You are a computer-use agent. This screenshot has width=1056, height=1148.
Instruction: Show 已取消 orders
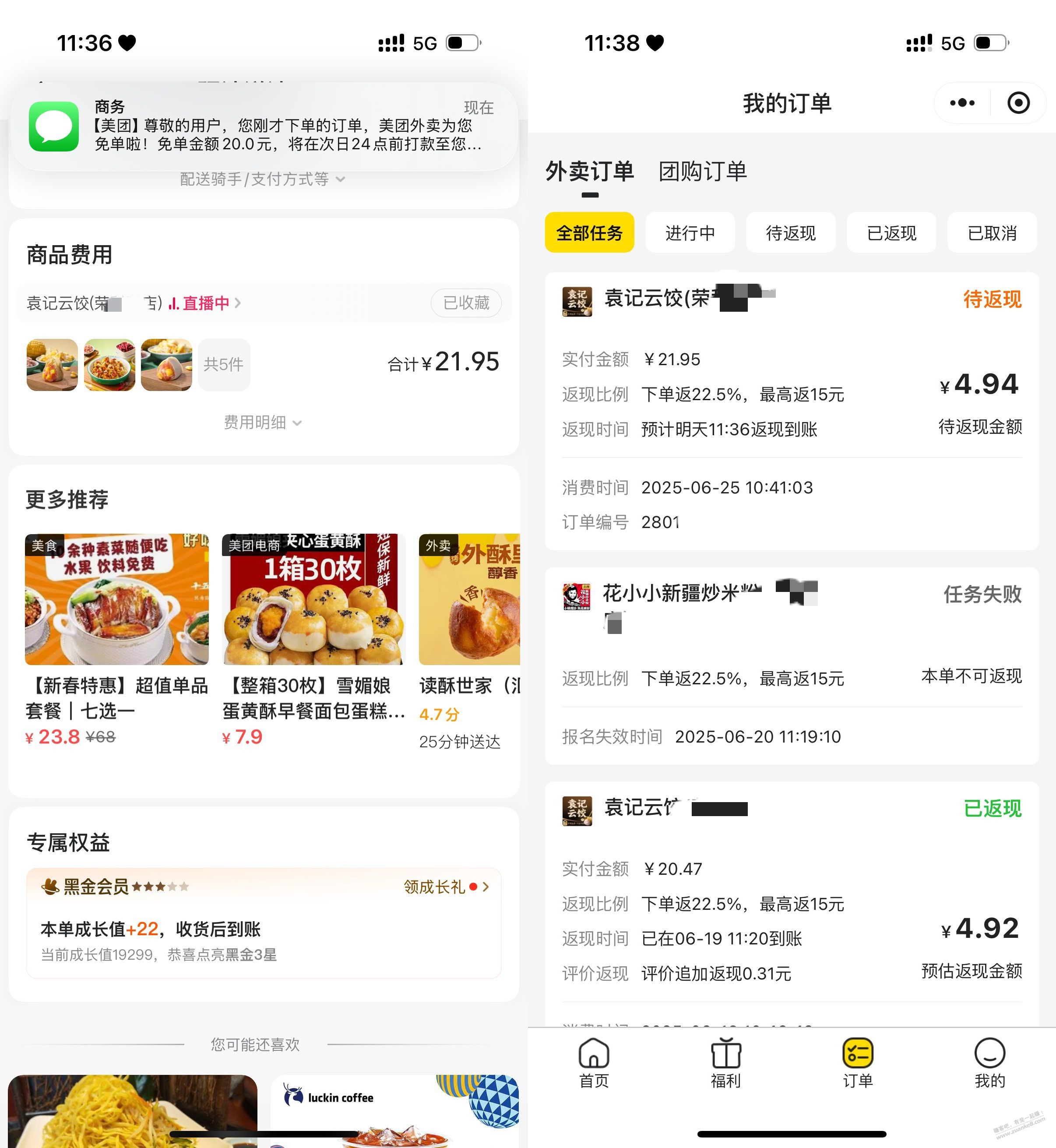click(992, 232)
